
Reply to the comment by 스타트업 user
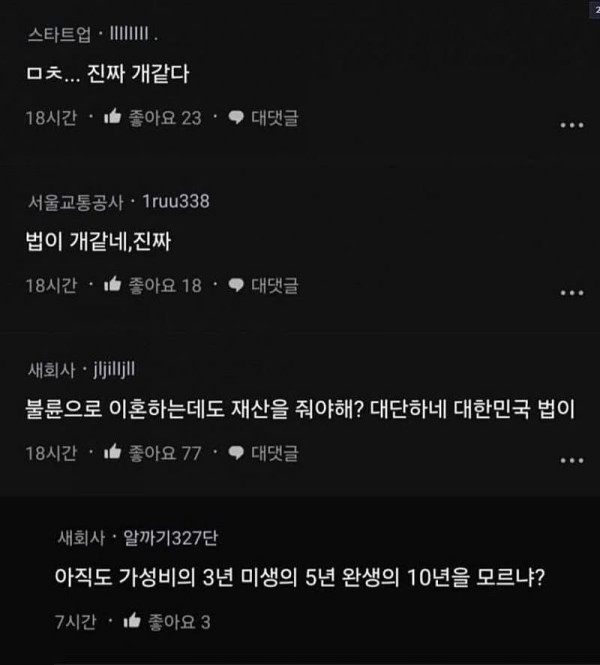coord(263,117)
